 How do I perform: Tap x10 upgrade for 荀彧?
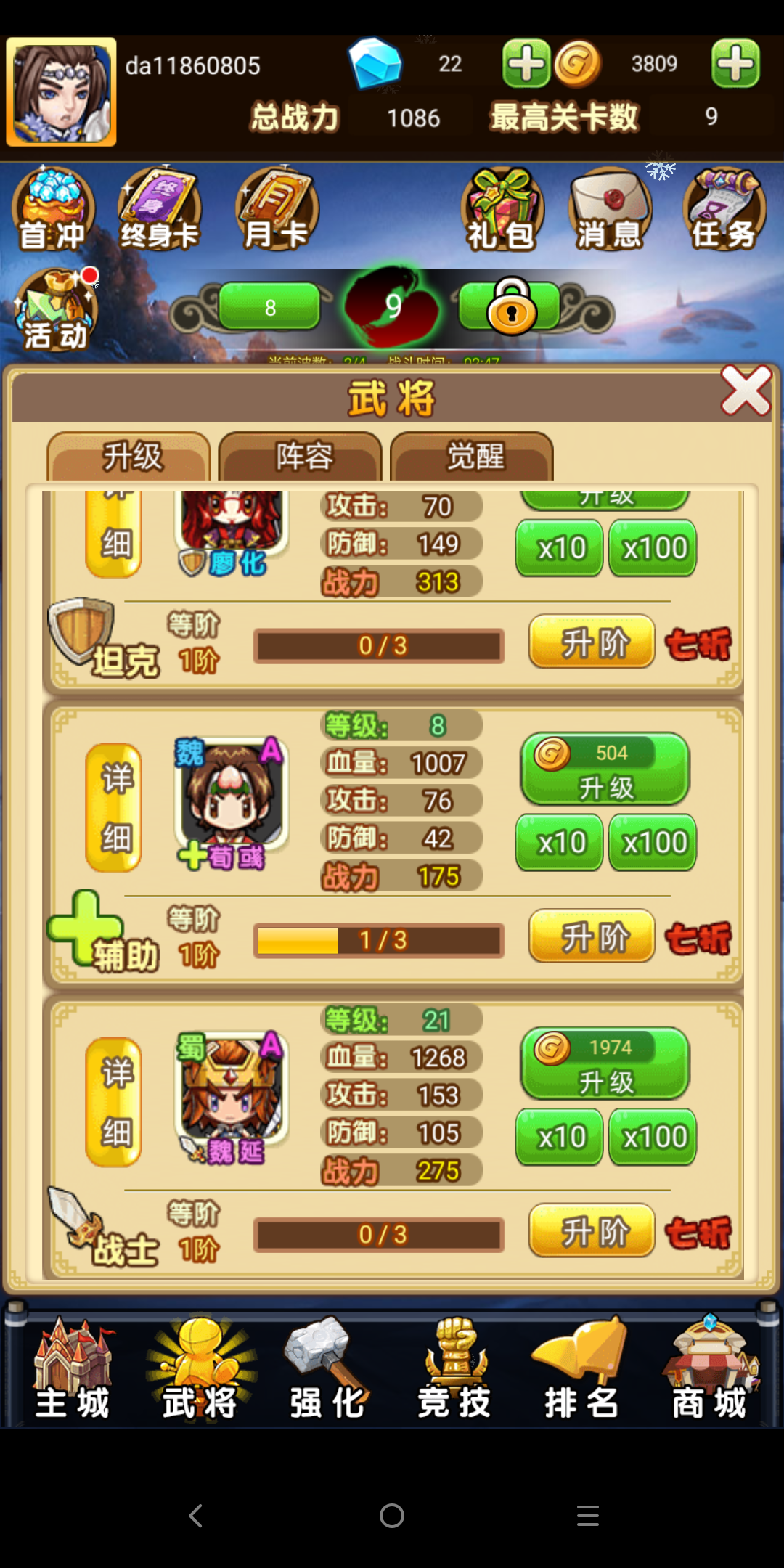click(x=560, y=843)
